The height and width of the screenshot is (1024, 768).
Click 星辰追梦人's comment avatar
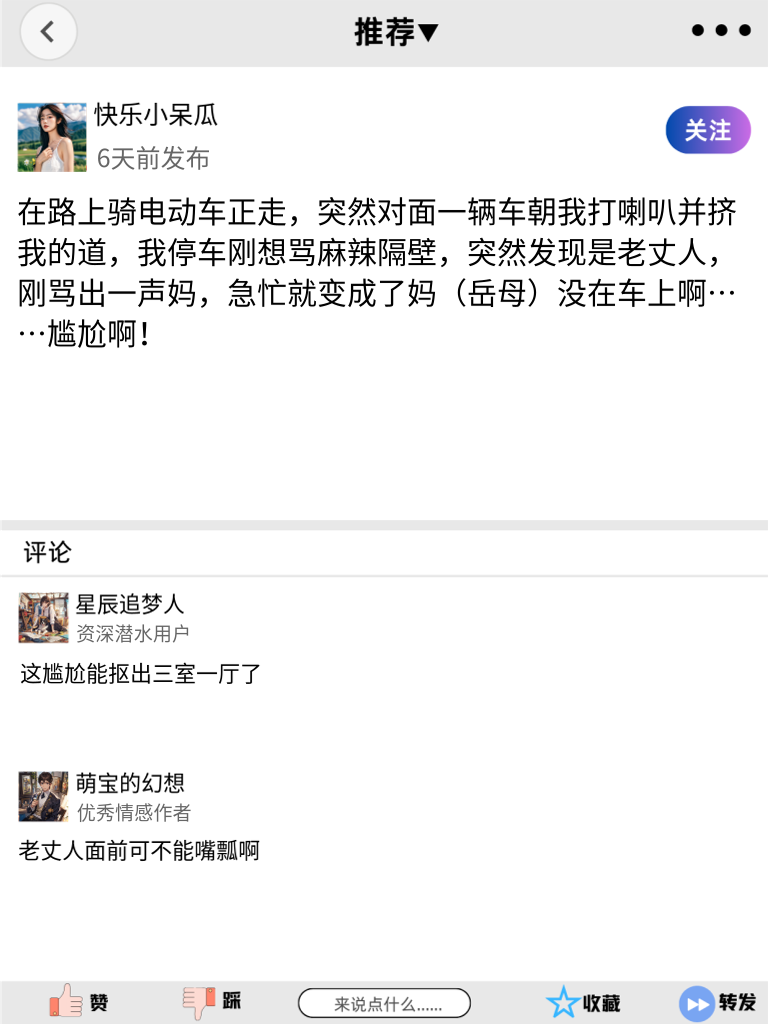click(43, 618)
